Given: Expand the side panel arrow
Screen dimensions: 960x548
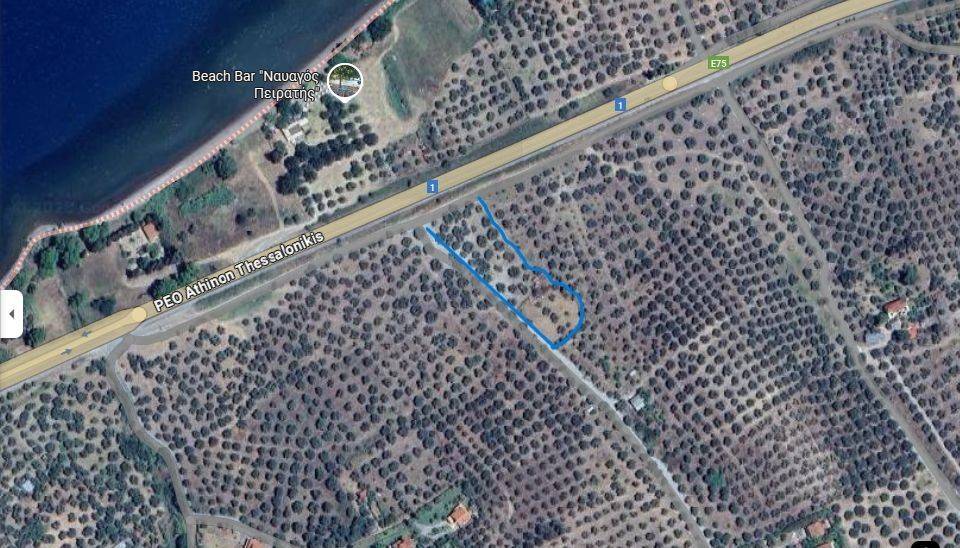Looking at the screenshot, I should pos(11,314).
